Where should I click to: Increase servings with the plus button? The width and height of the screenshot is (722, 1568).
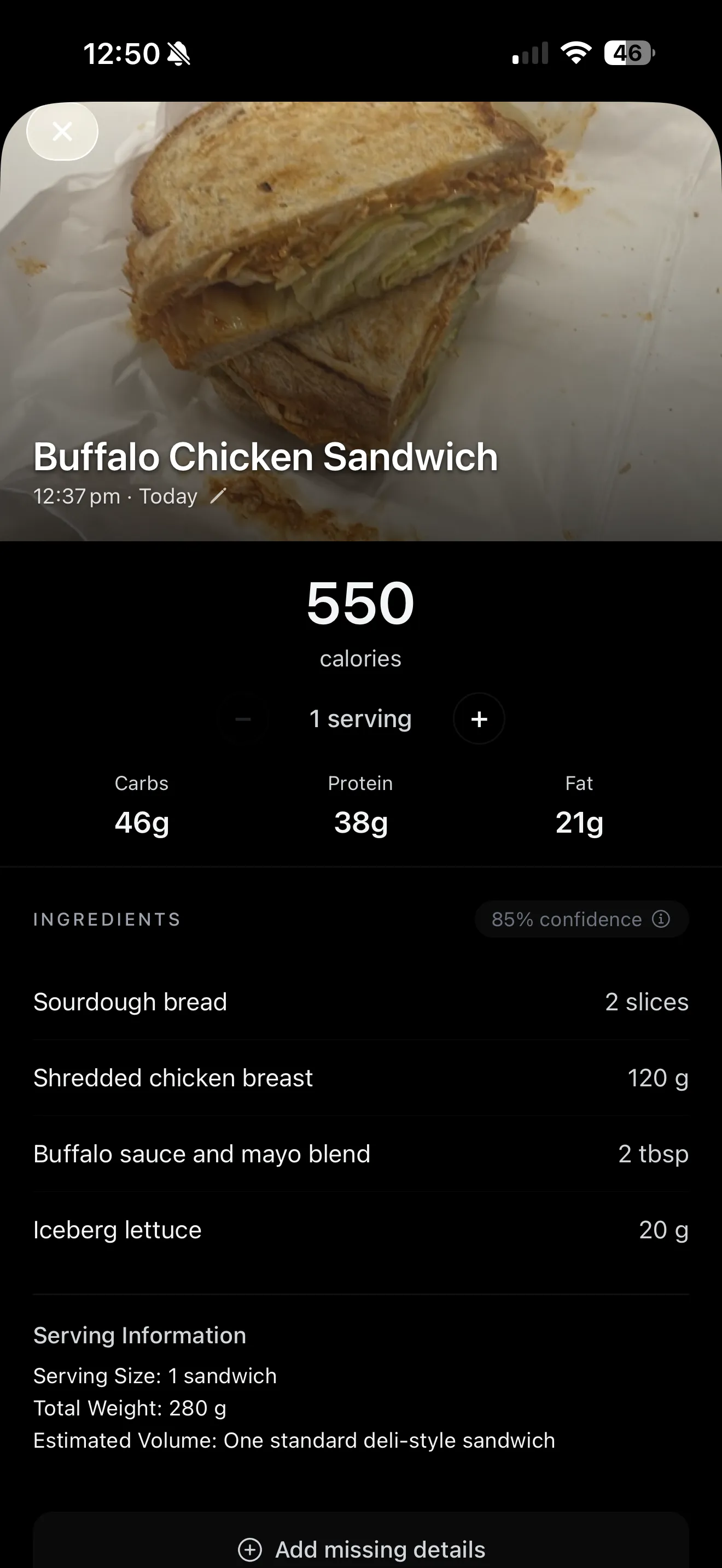coord(479,718)
